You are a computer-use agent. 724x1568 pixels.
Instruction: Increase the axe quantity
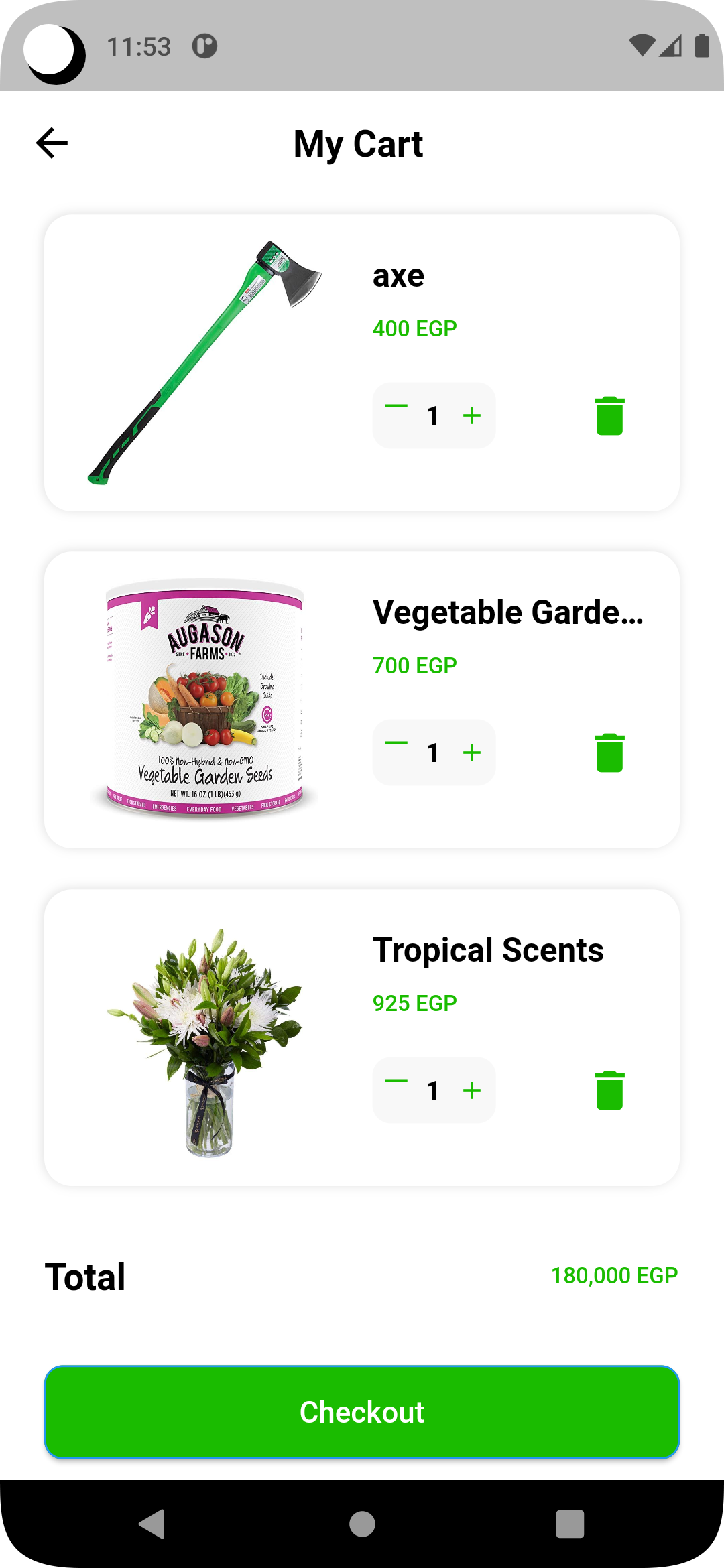[472, 415]
